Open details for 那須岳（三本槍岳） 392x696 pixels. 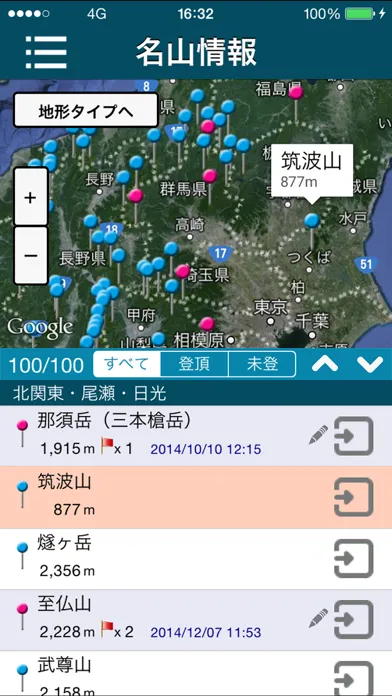(x=354, y=436)
